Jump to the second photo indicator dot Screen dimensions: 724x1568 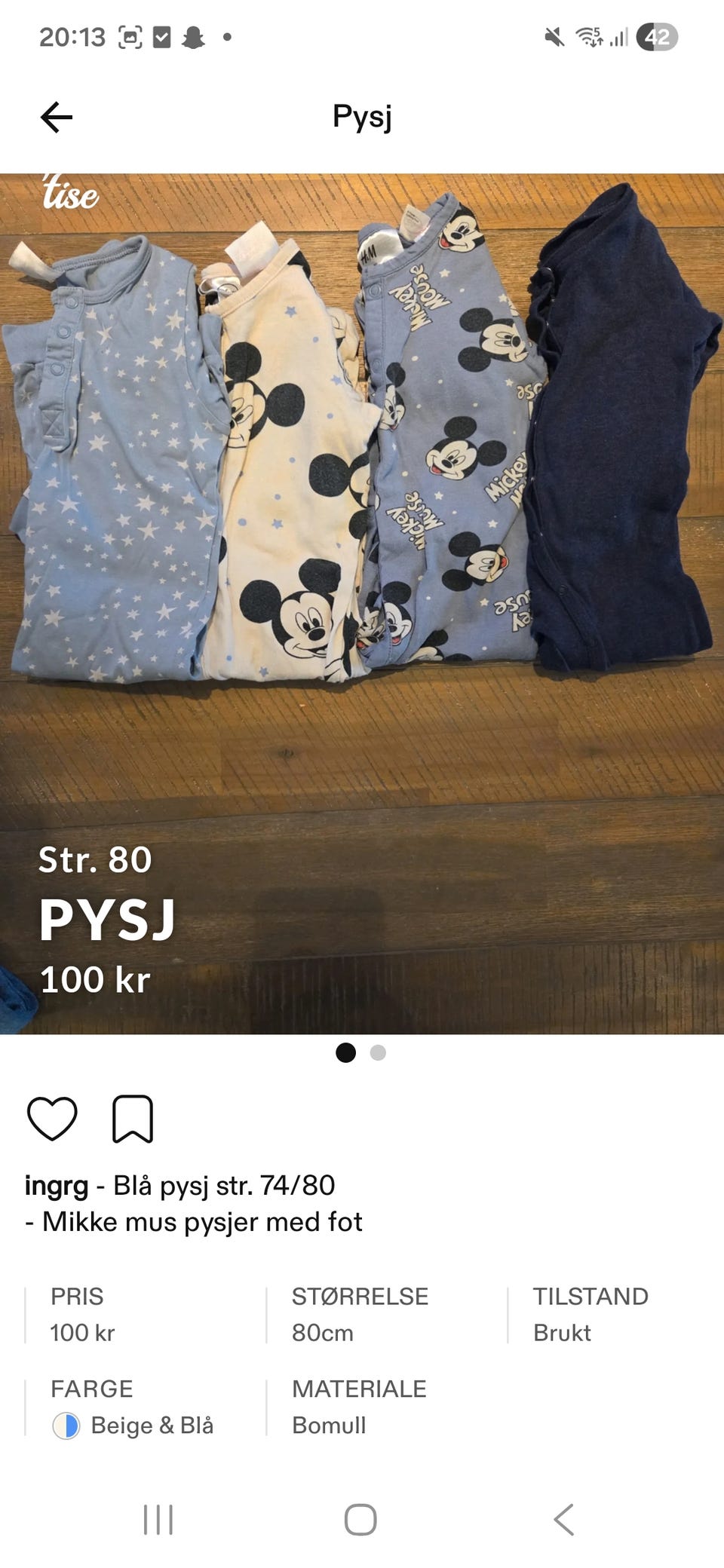coord(378,1052)
